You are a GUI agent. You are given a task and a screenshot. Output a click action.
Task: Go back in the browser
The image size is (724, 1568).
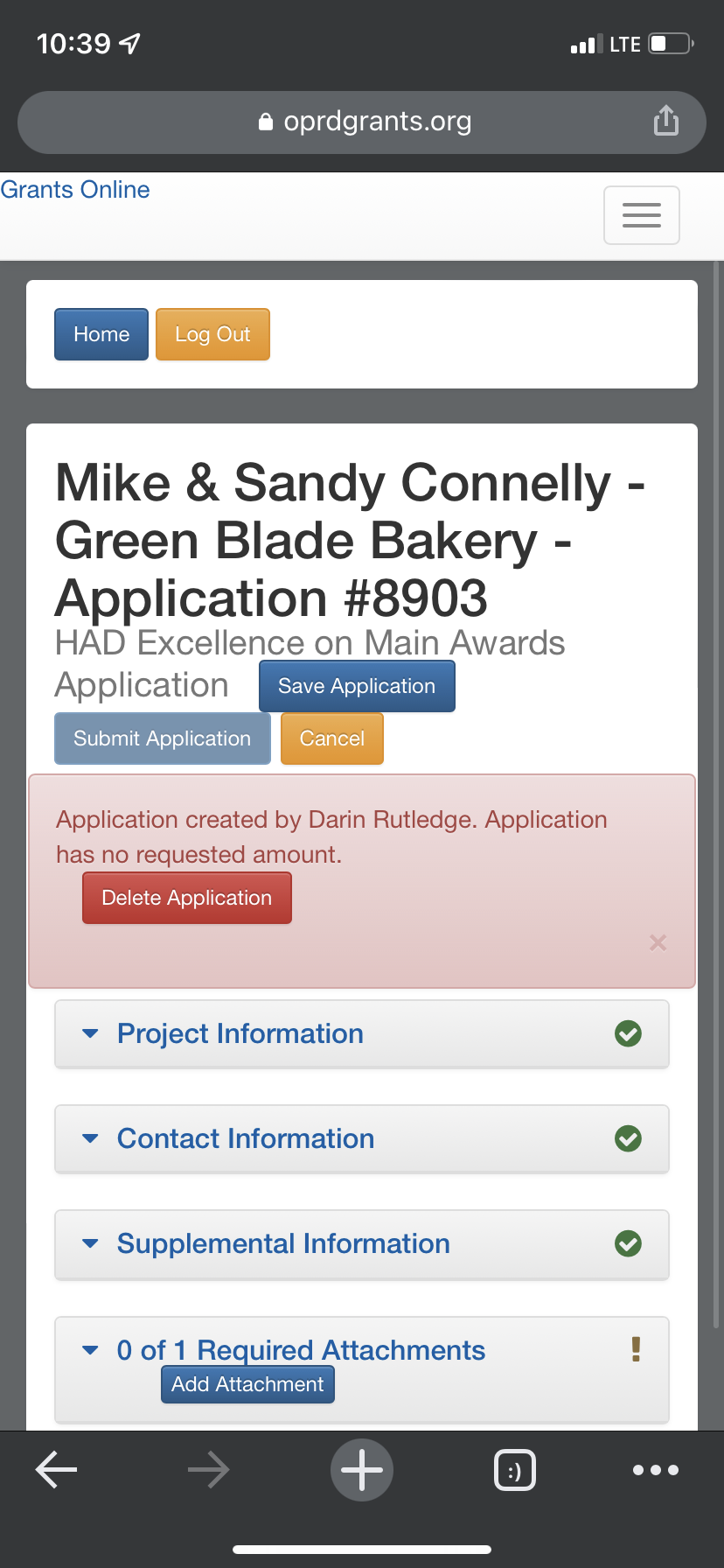[x=57, y=1470]
